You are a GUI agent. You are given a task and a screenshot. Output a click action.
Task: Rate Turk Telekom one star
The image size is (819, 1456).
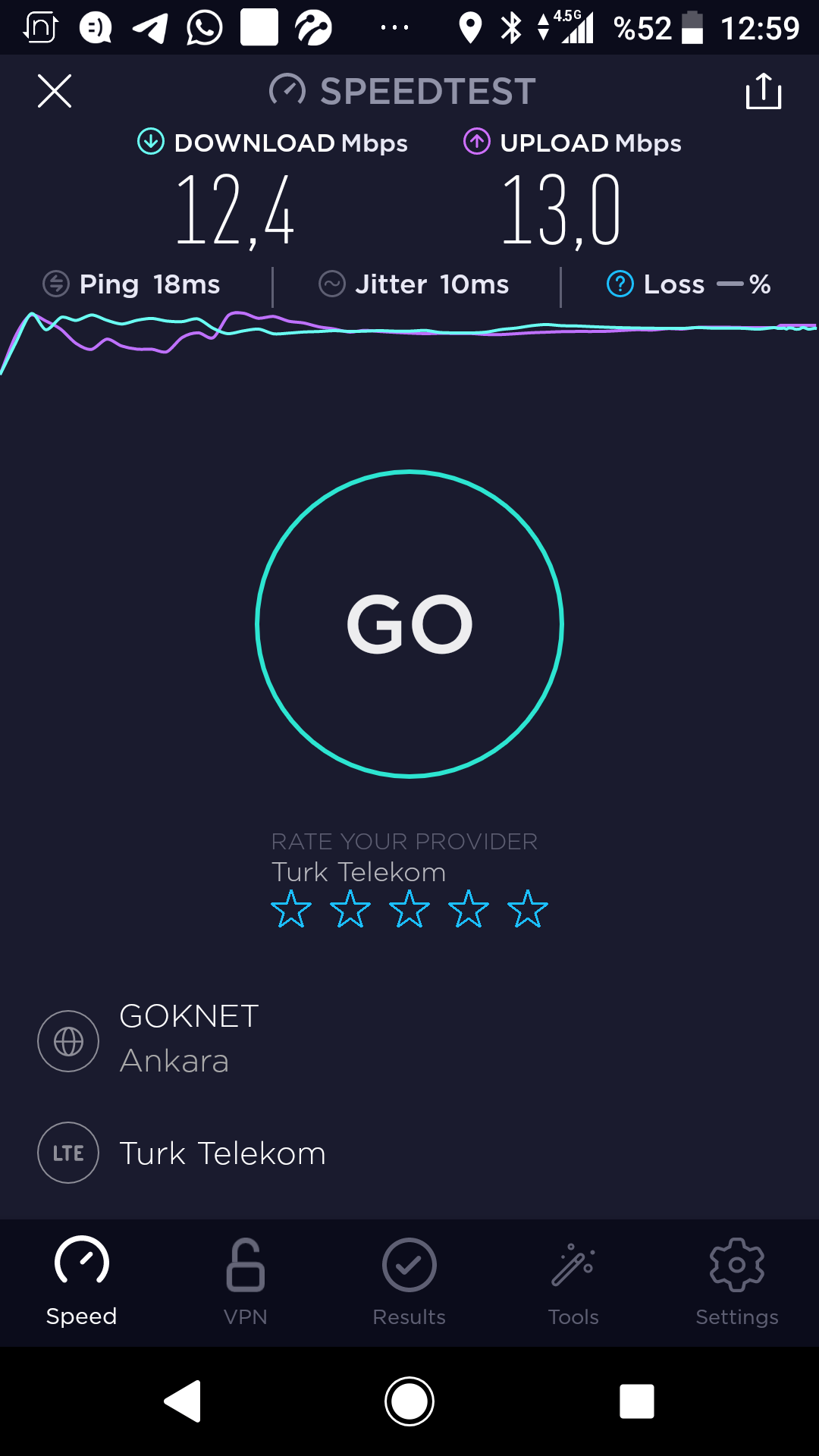pyautogui.click(x=291, y=909)
